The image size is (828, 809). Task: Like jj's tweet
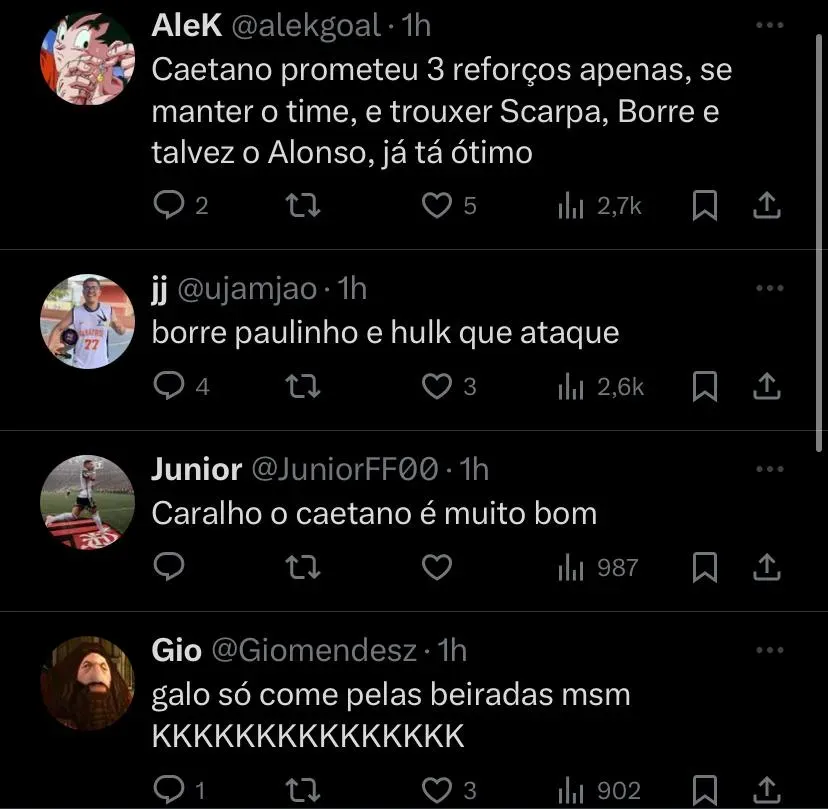tap(436, 387)
